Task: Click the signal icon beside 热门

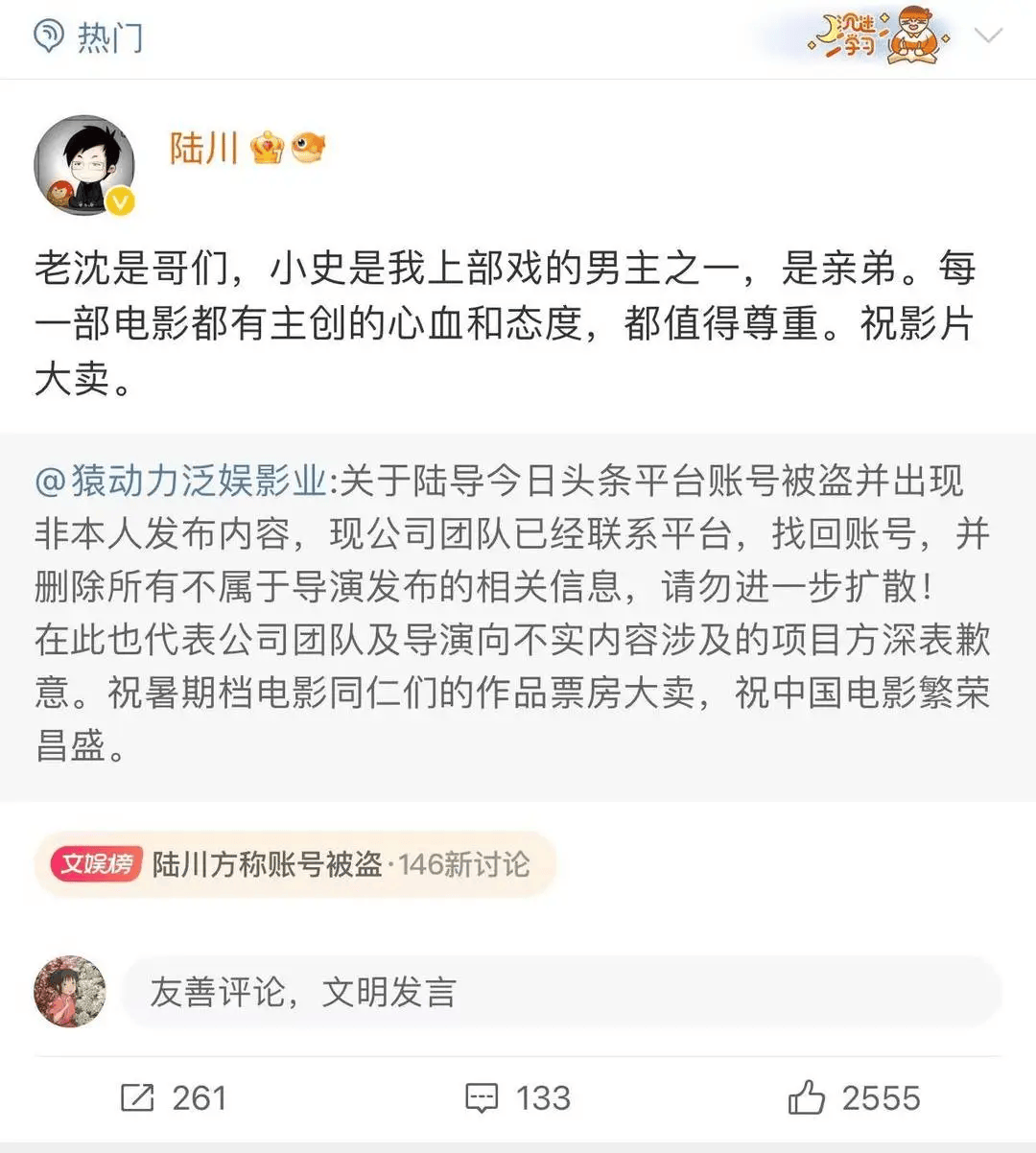Action: point(45,36)
